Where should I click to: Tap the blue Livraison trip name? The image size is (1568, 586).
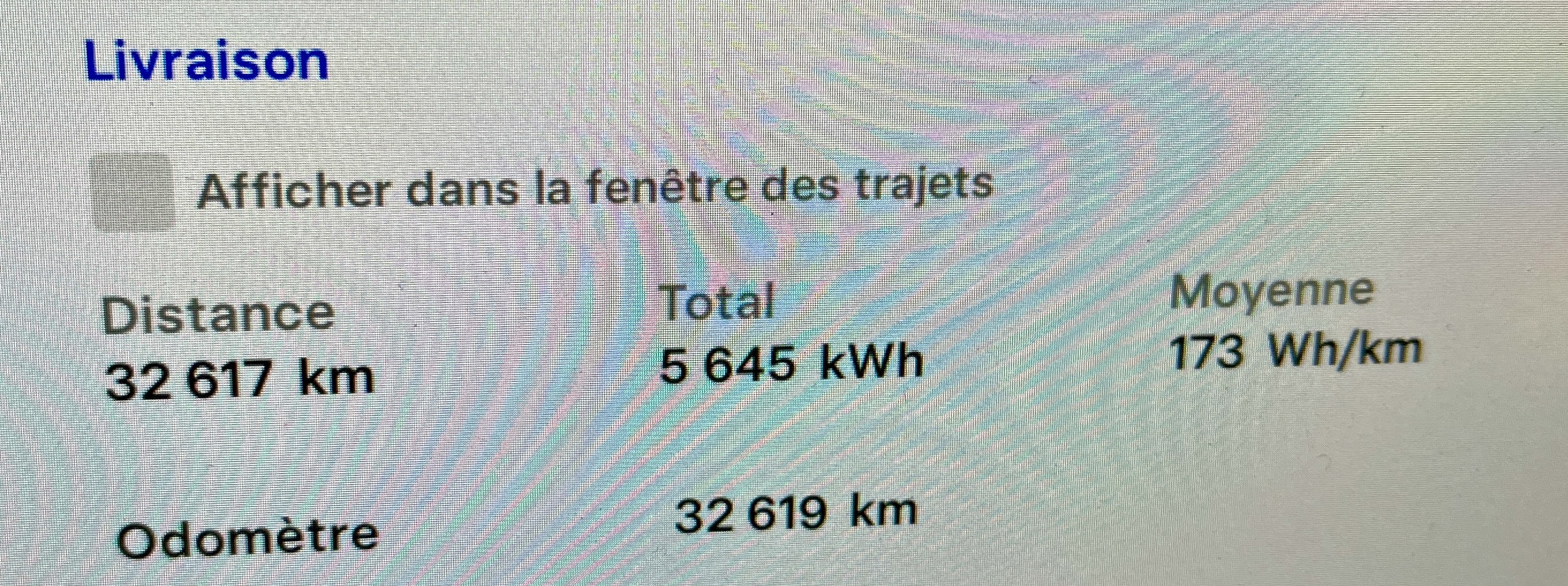207,62
